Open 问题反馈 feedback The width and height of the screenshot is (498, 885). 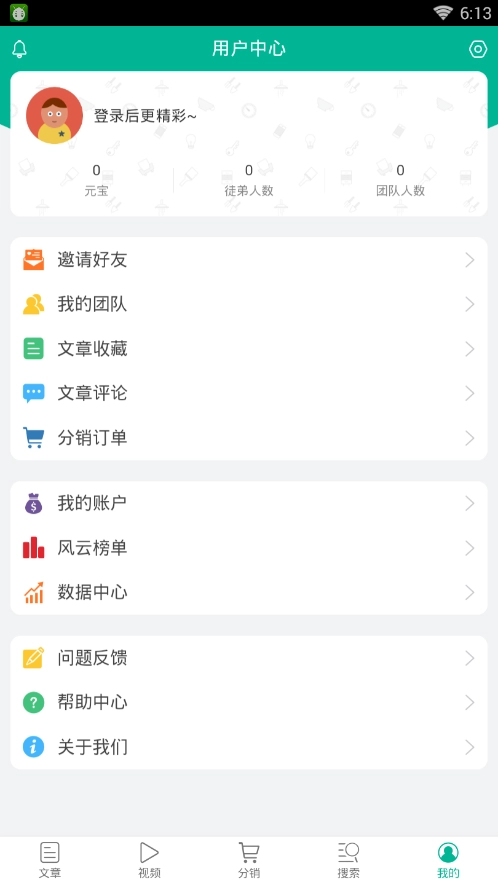(249, 658)
